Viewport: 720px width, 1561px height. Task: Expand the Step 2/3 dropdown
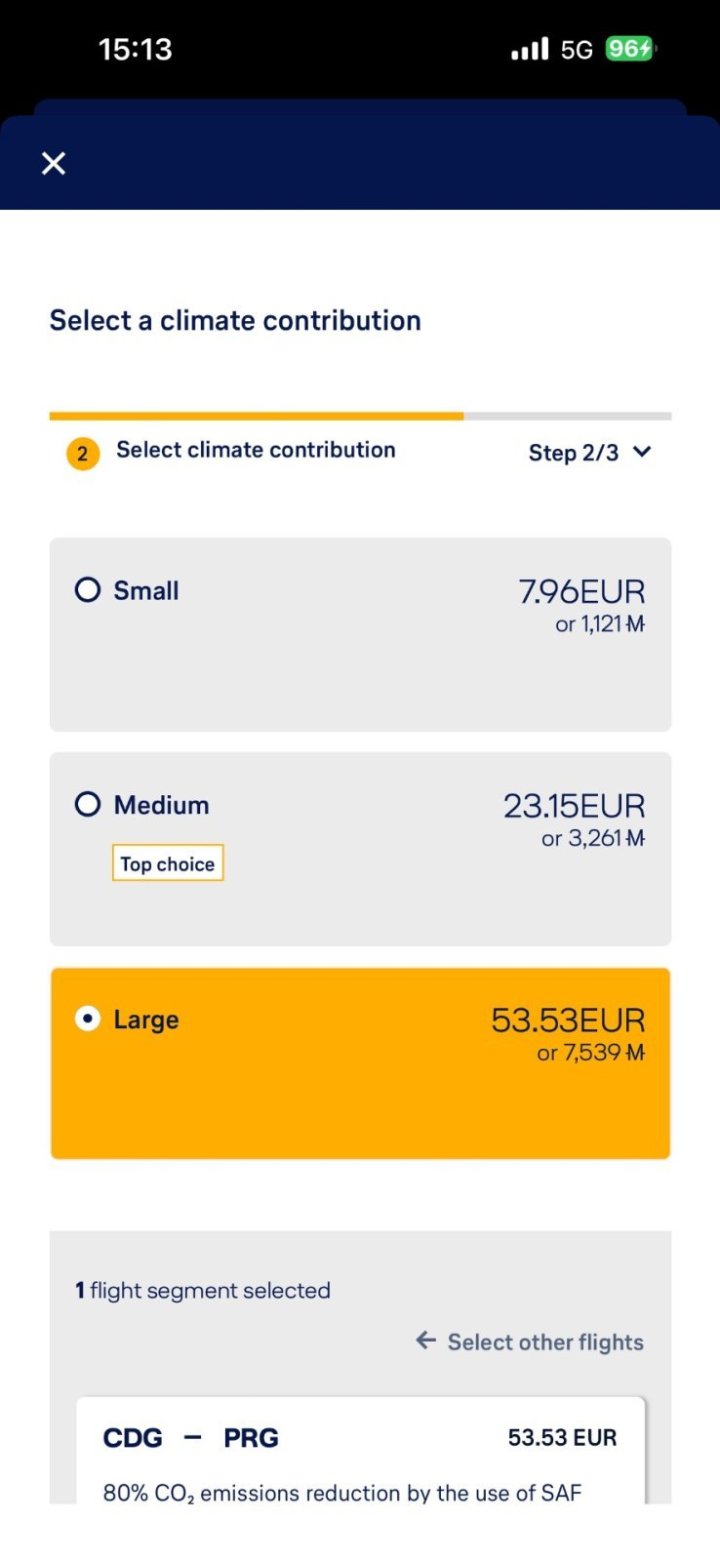point(590,453)
